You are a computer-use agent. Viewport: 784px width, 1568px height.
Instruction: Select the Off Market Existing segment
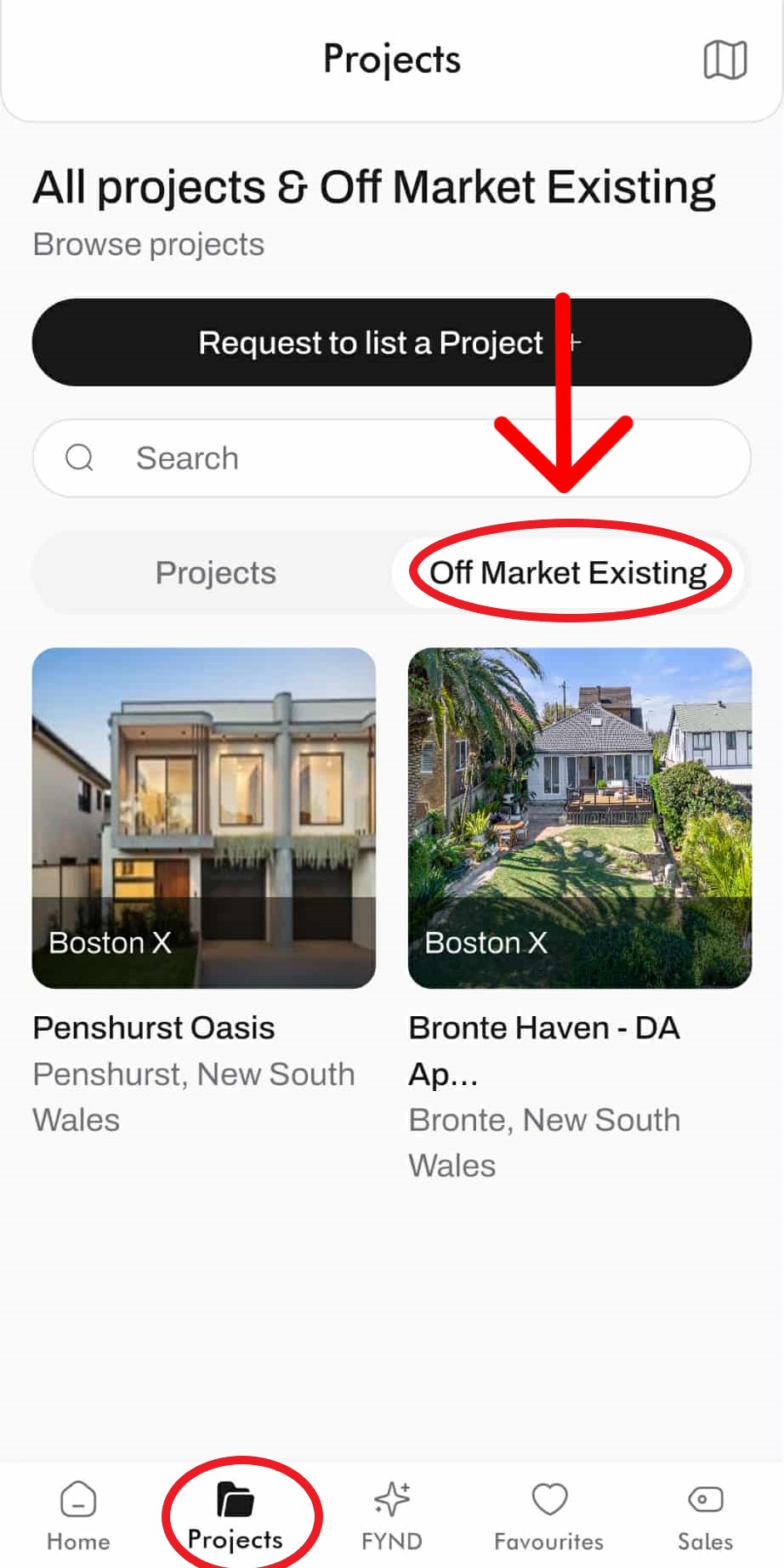pos(568,573)
